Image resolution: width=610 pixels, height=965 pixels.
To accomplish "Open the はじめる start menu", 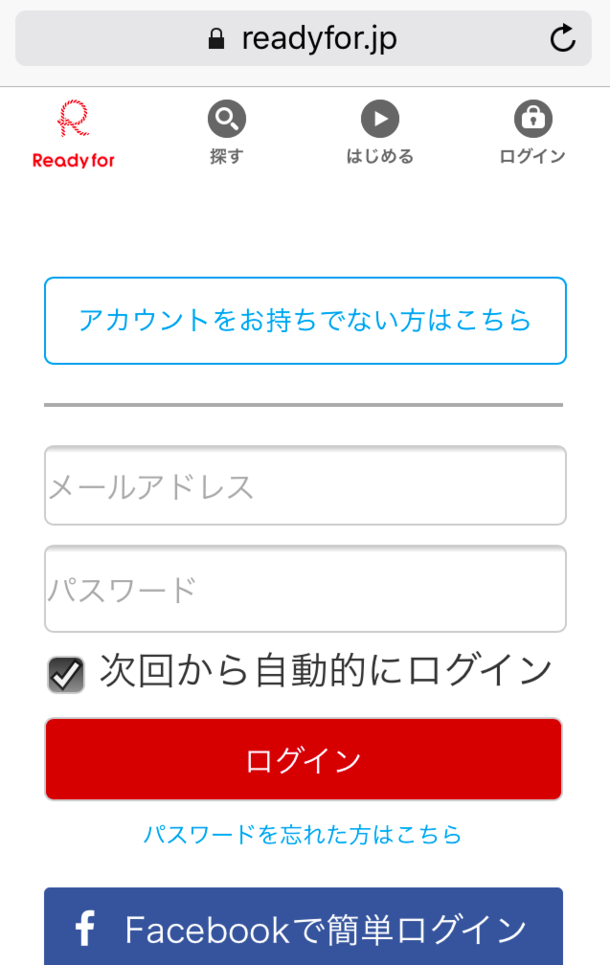I will 380,133.
